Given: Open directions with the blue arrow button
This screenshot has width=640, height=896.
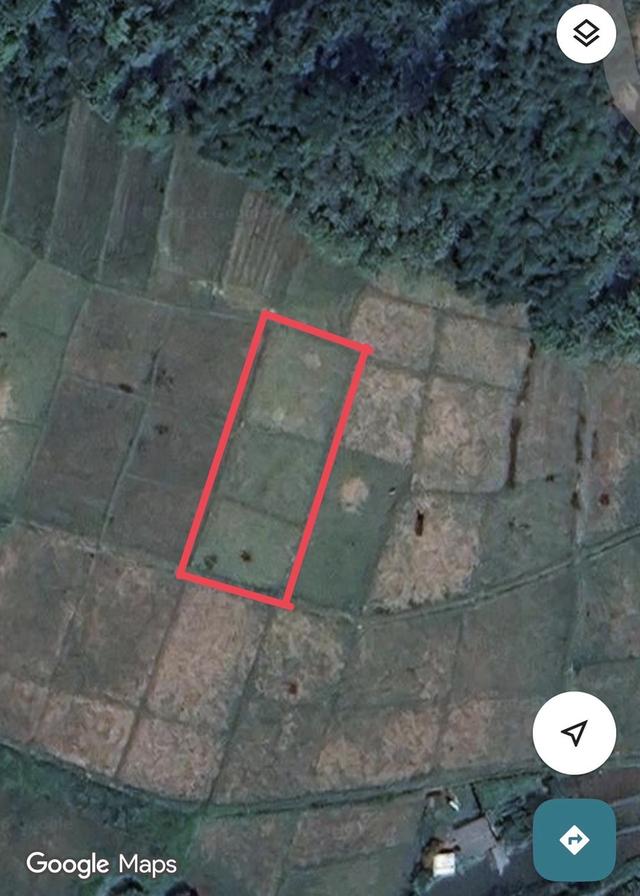Looking at the screenshot, I should tap(575, 840).
